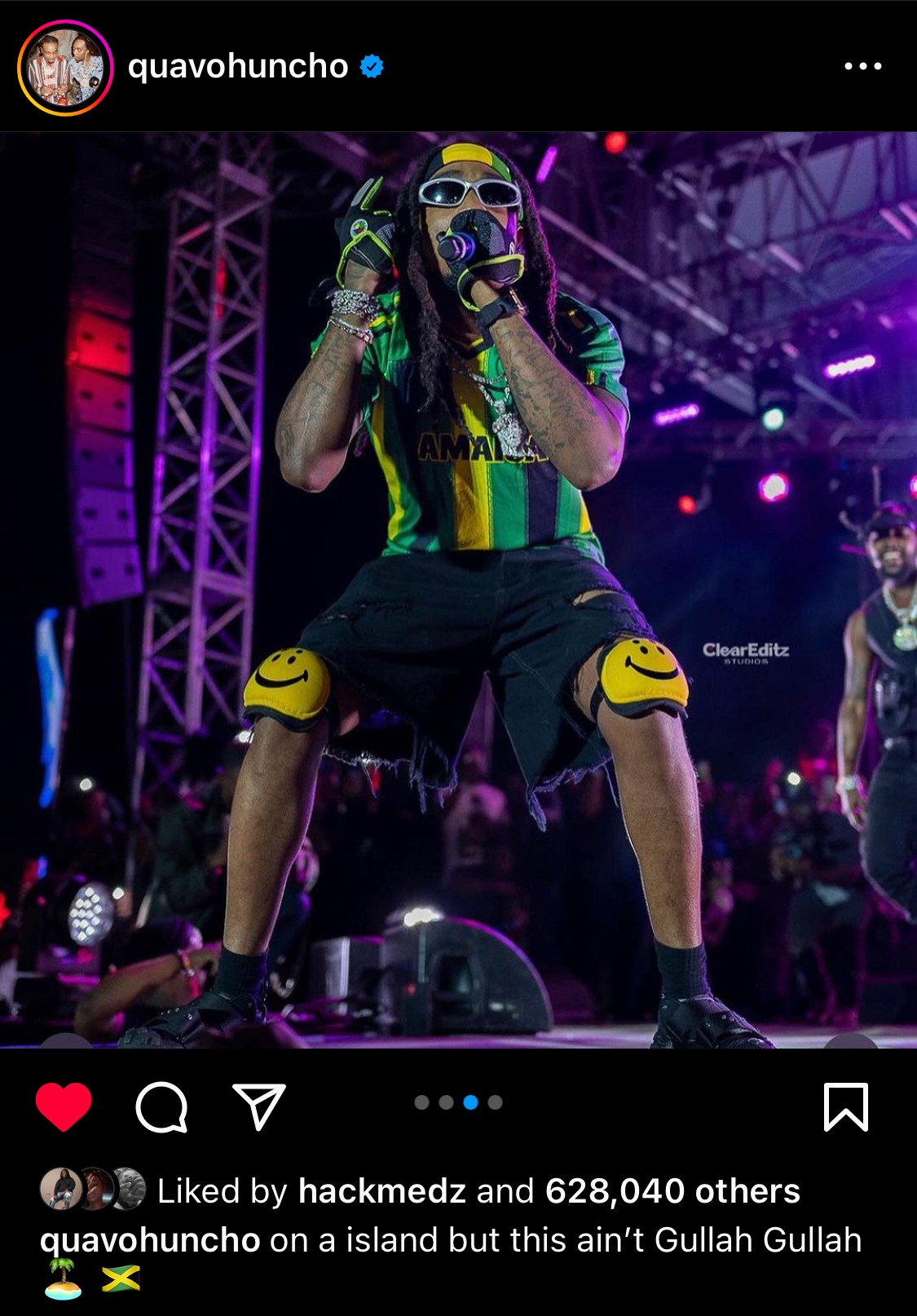
Task: Open hackmedz's profile from the likes line
Action: click(x=381, y=1191)
